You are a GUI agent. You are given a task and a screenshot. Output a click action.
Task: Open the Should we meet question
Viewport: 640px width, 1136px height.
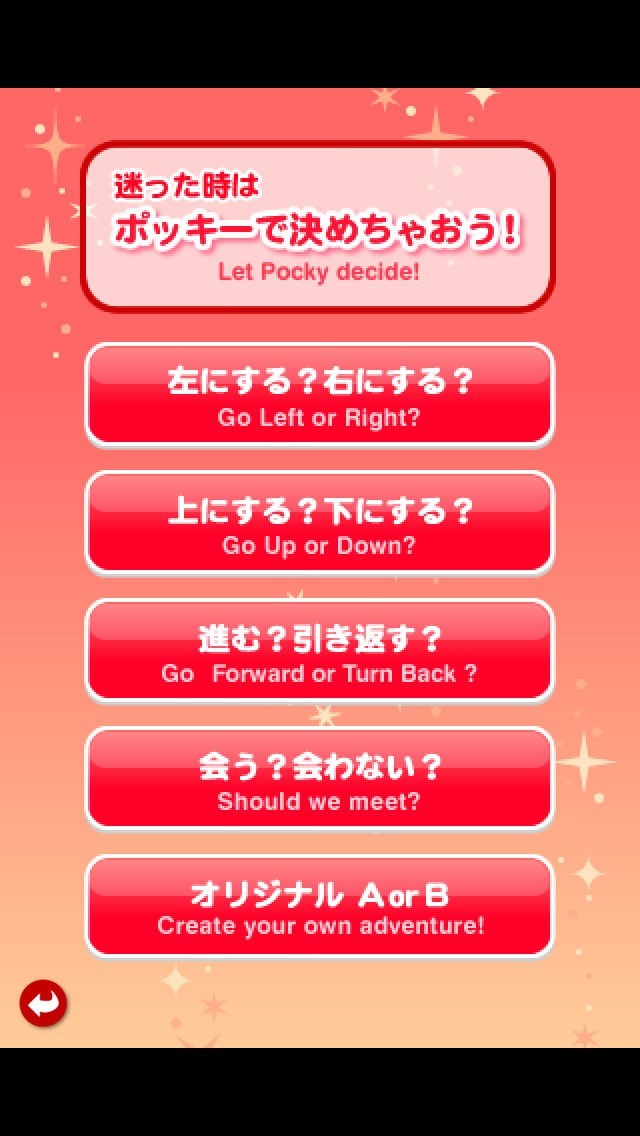(x=320, y=780)
